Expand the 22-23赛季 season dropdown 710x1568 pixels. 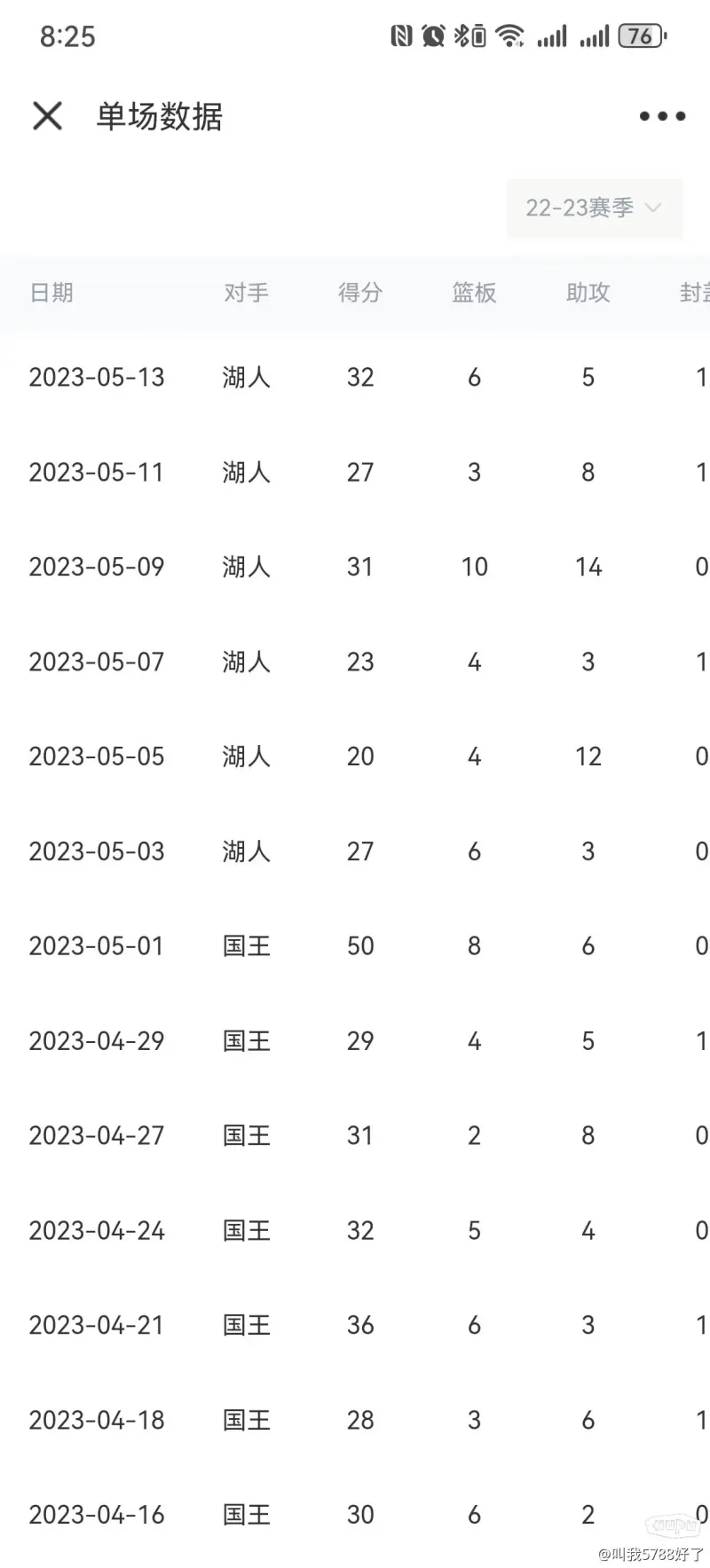(x=595, y=208)
